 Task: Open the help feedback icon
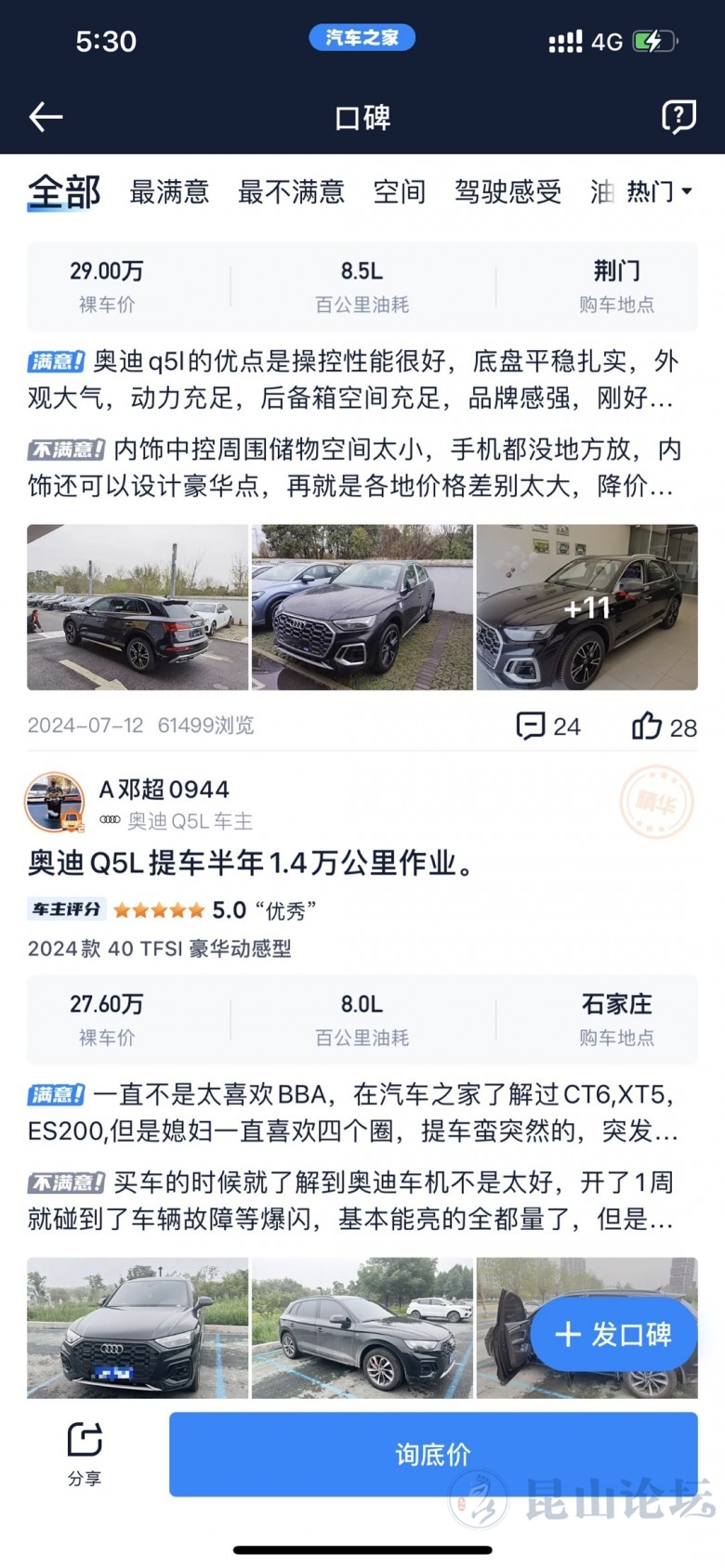tap(678, 117)
